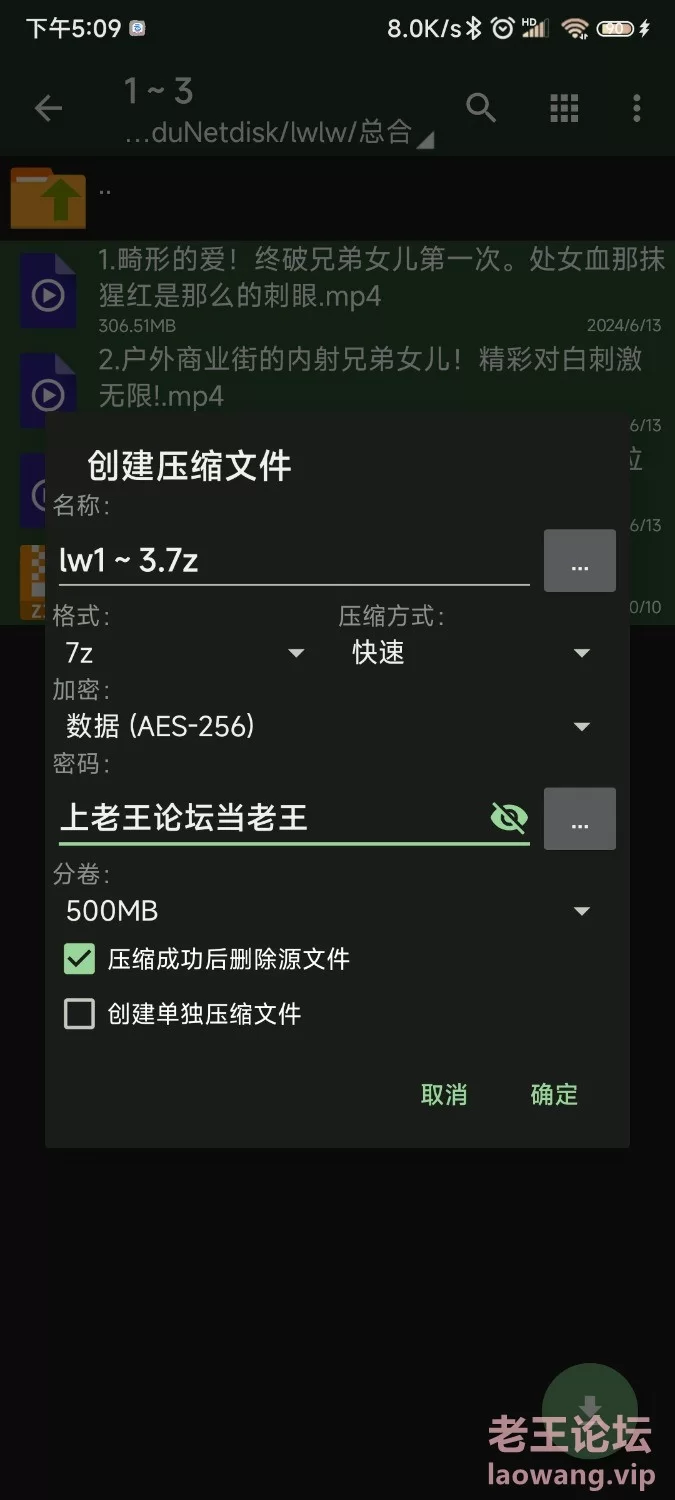Confirm archive creation with 确定
The width and height of the screenshot is (675, 1500).
tap(554, 1095)
